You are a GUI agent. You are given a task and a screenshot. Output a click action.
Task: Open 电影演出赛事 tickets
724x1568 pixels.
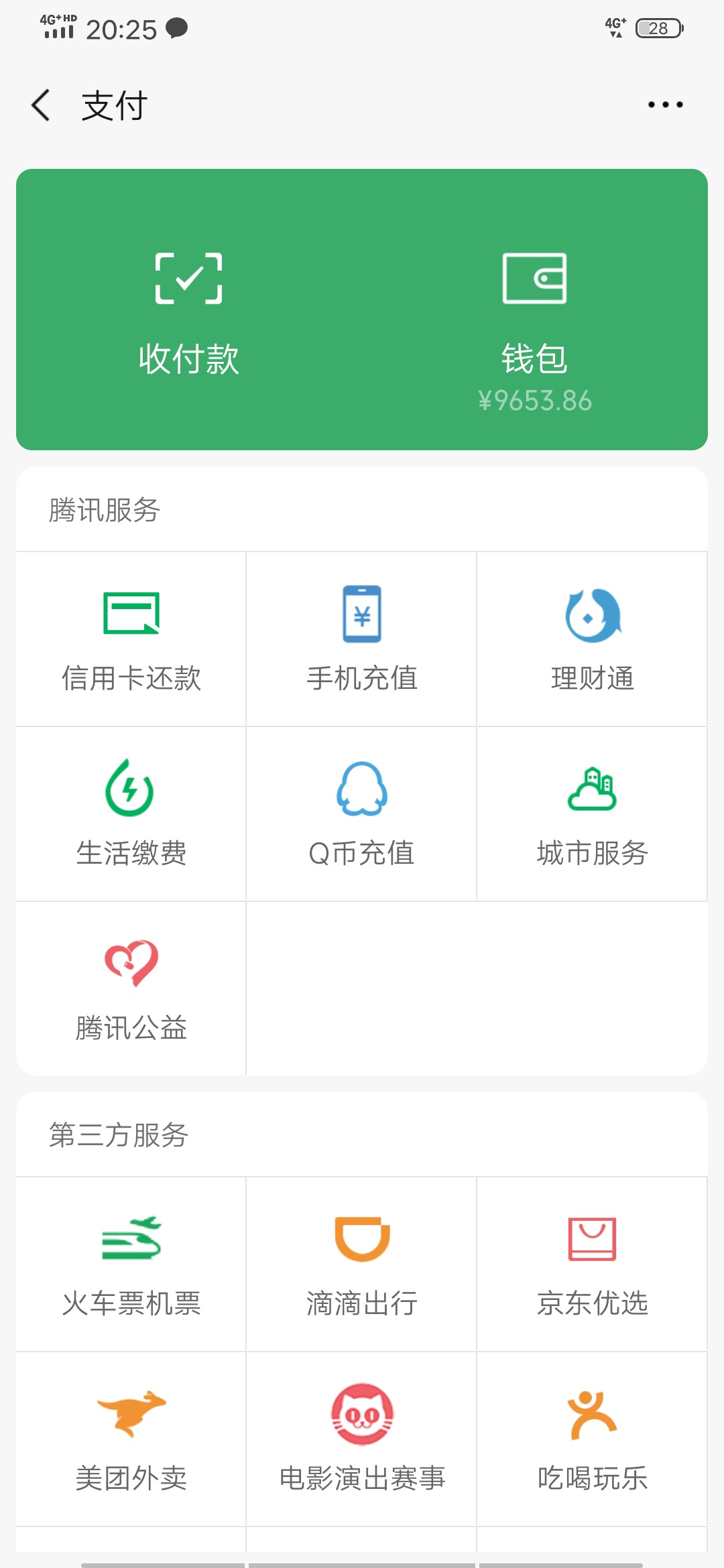[361, 1439]
